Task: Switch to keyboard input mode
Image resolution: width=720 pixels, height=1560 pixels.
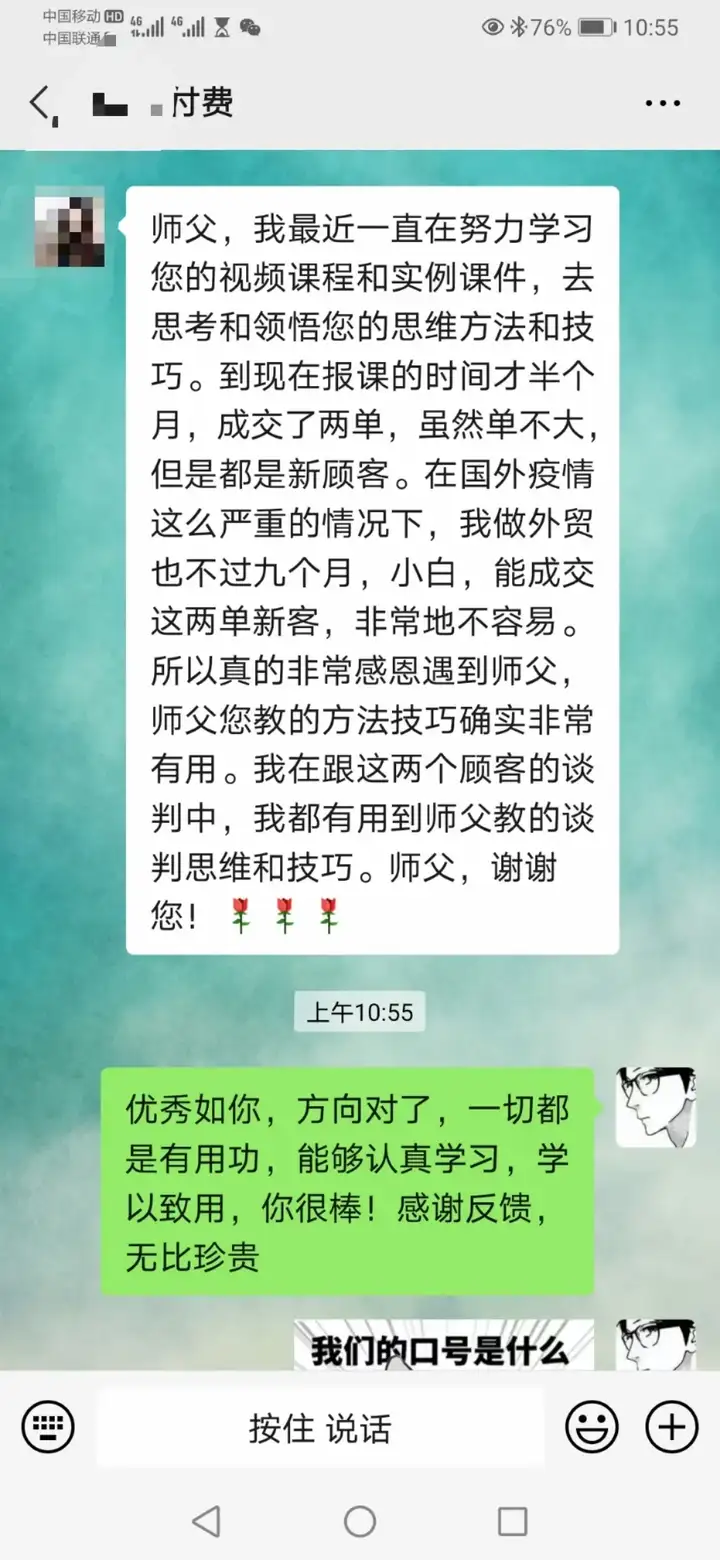Action: (48, 1425)
